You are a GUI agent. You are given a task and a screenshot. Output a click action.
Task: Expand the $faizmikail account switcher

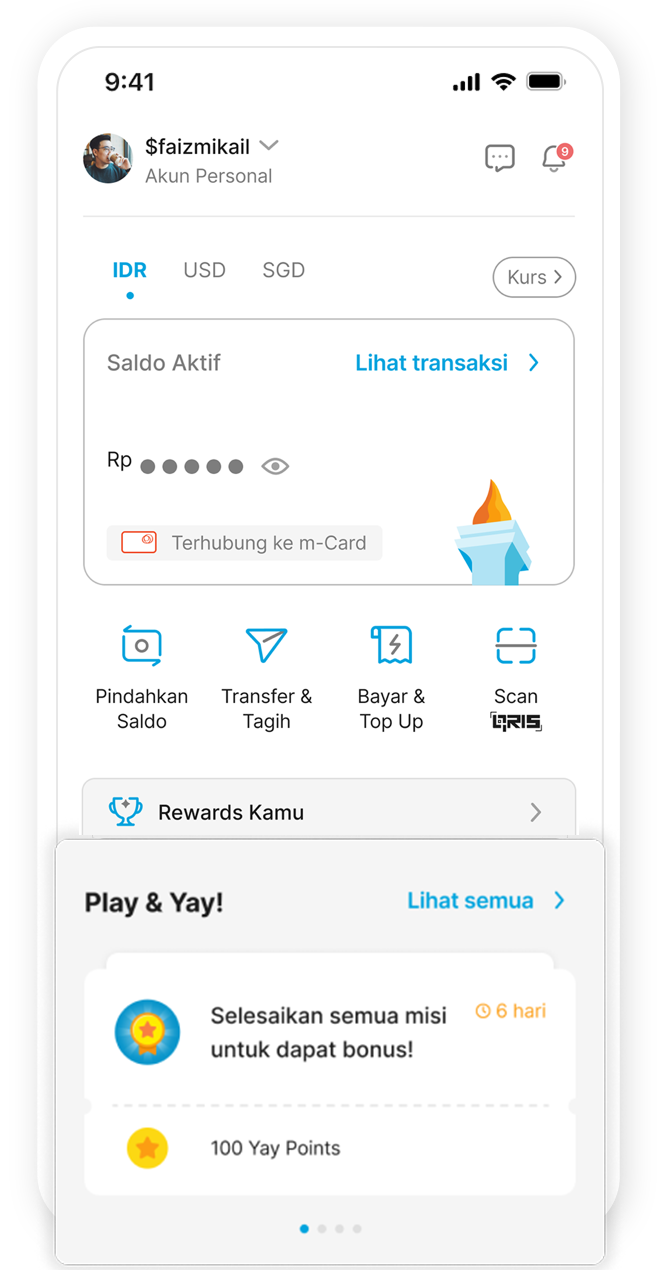coord(268,146)
